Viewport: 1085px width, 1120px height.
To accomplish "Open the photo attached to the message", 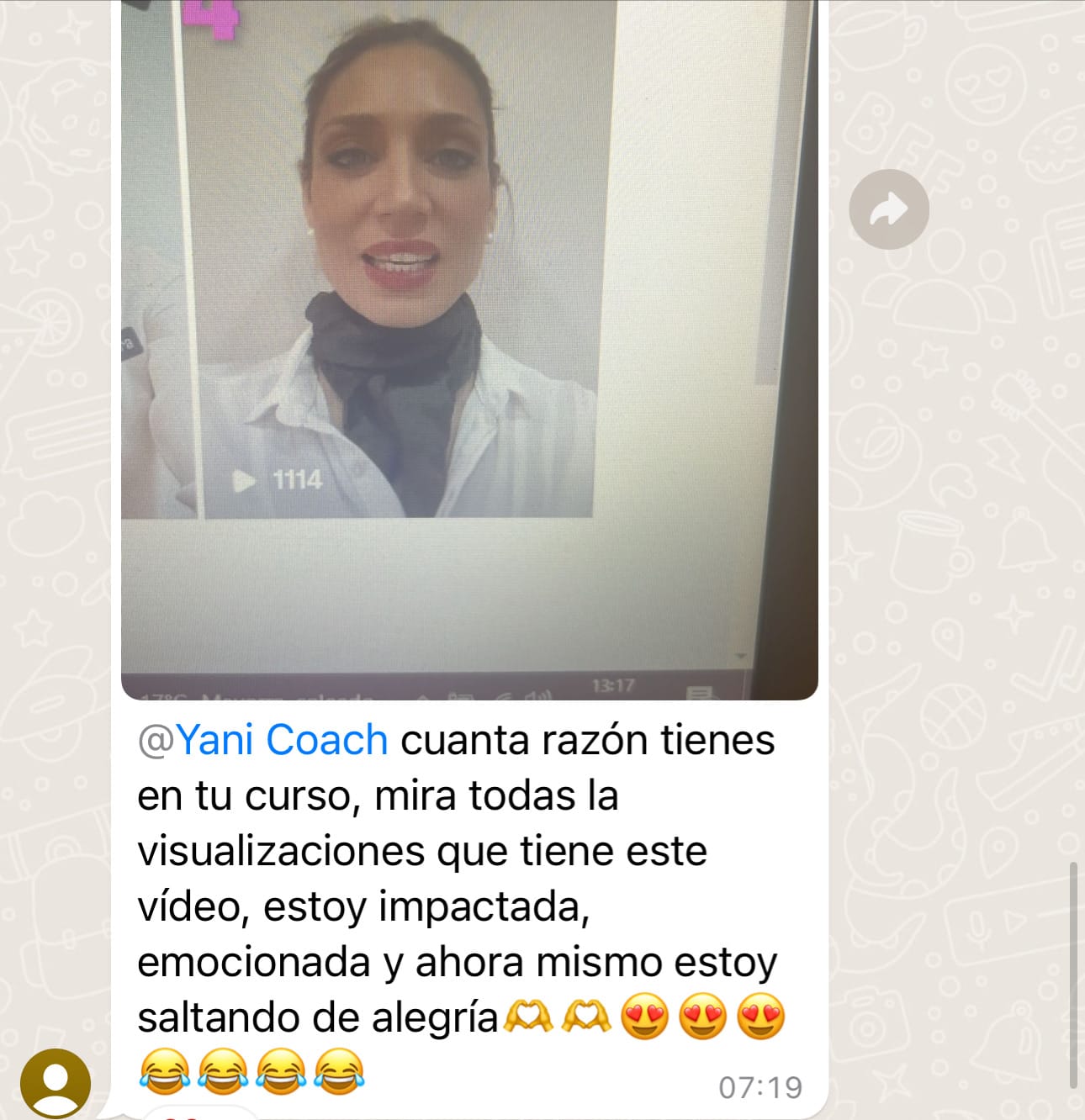I will (x=468, y=336).
